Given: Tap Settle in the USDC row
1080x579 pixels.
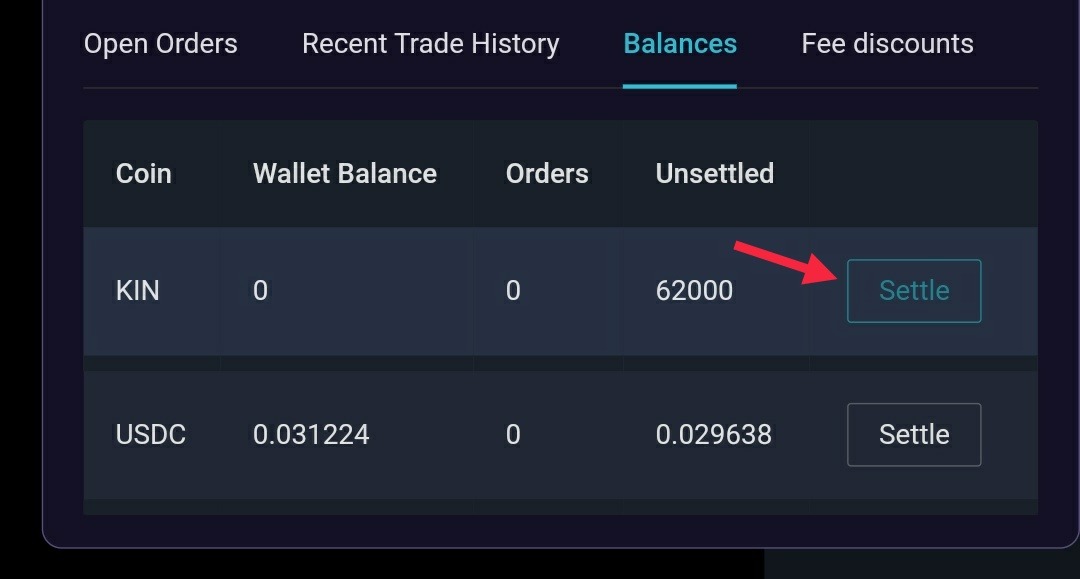Looking at the screenshot, I should coord(914,435).
